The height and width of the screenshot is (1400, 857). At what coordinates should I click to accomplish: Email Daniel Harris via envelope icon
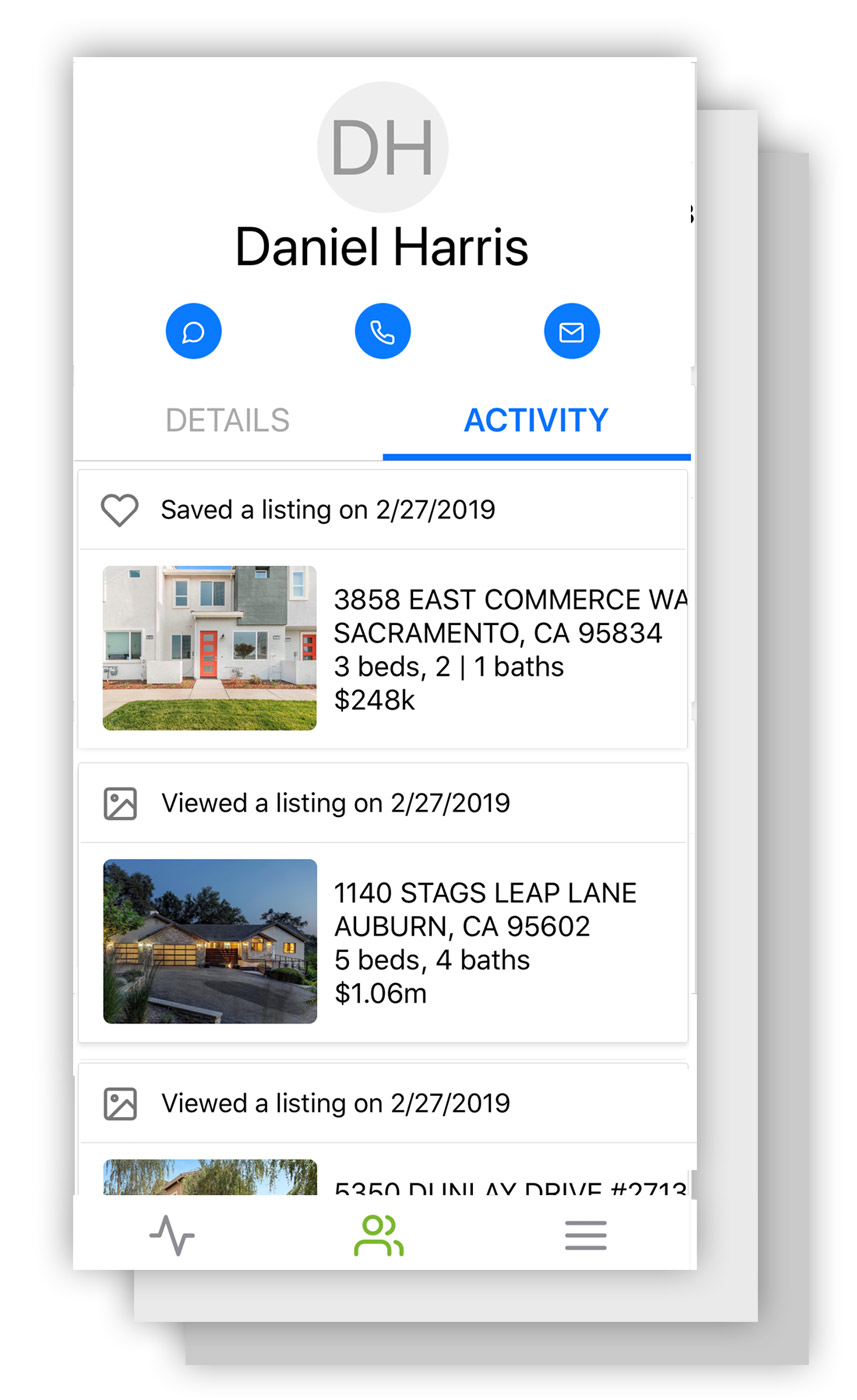point(571,331)
